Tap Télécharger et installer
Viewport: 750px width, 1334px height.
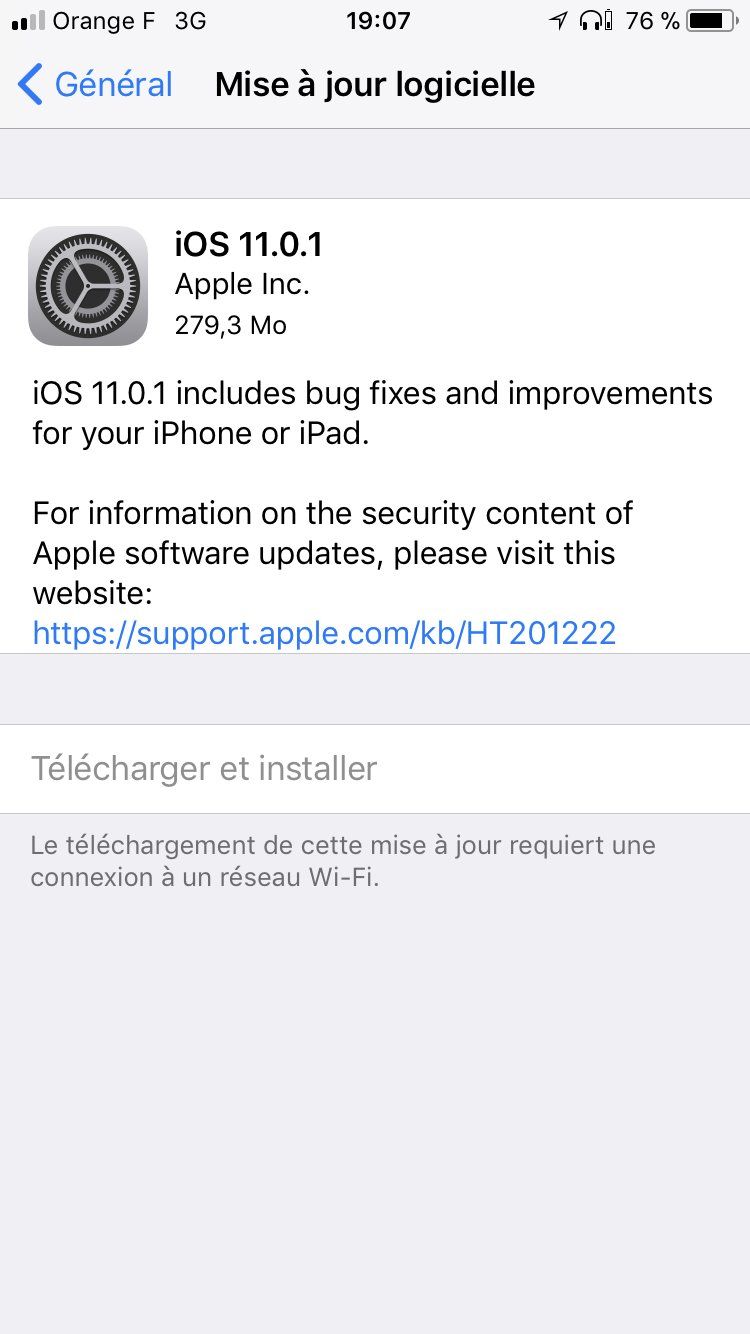coord(204,768)
